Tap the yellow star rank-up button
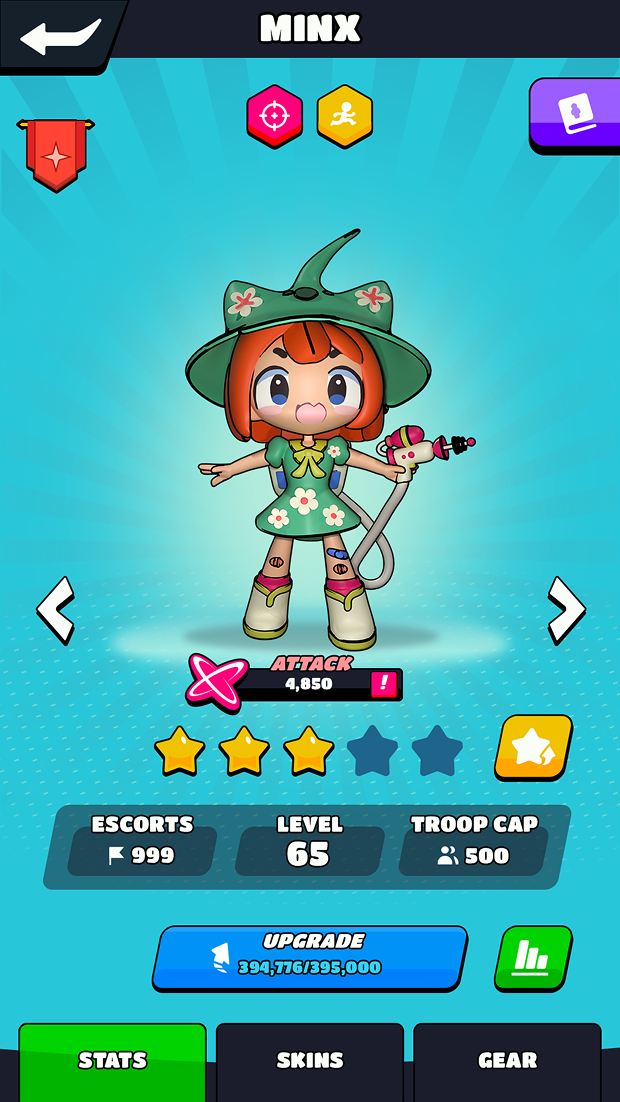Viewport: 620px width, 1102px height. tap(534, 747)
